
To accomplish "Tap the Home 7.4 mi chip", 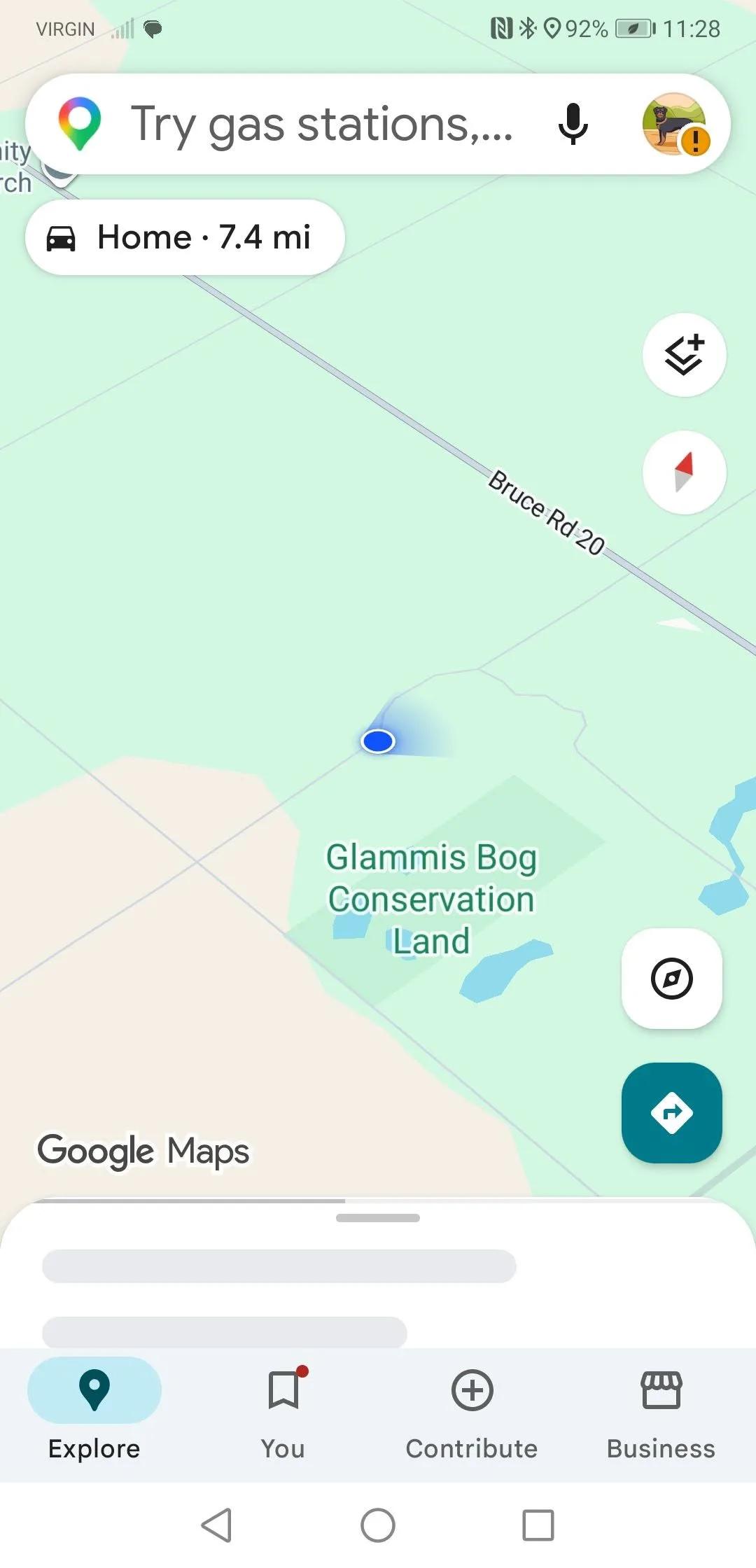I will [185, 237].
